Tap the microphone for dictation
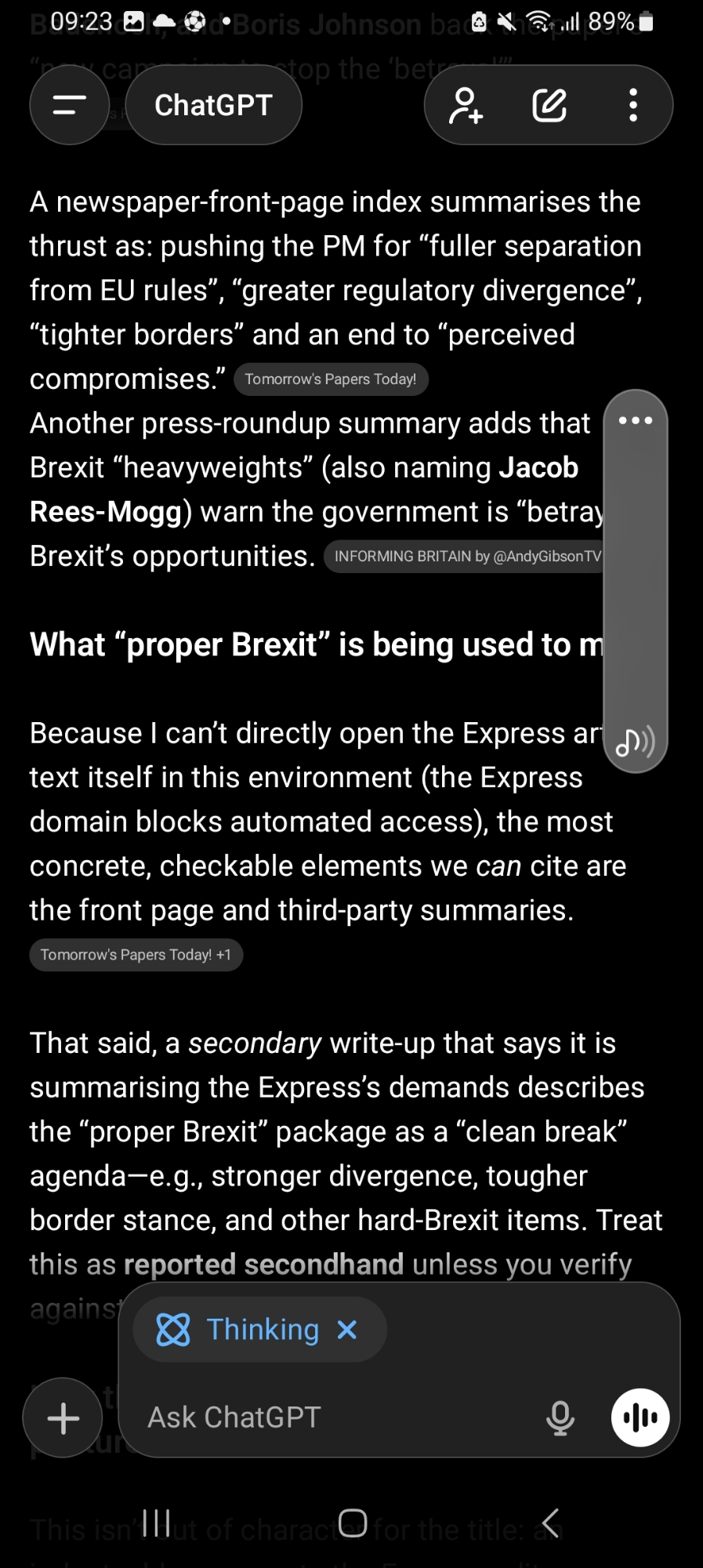Screen dimensions: 703x1568 click(x=560, y=1417)
